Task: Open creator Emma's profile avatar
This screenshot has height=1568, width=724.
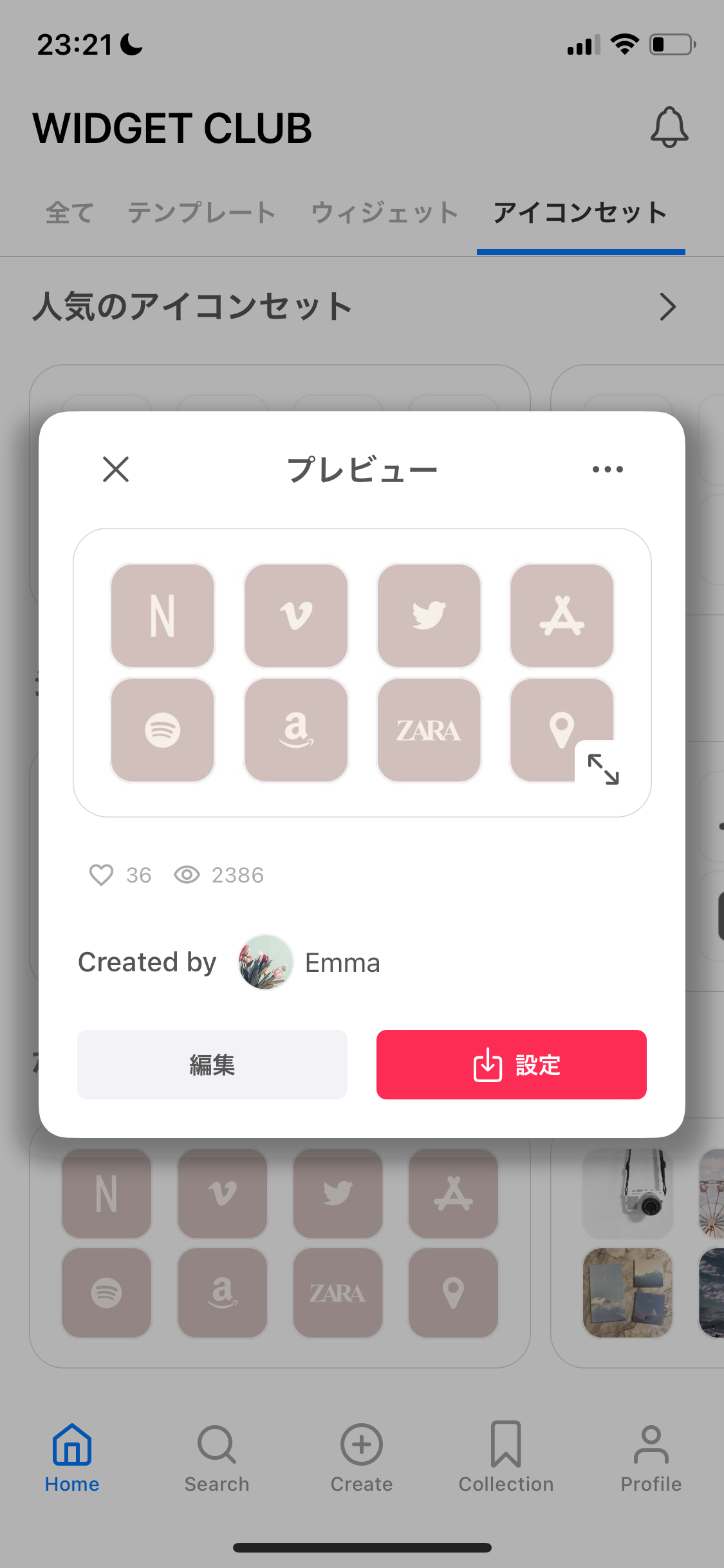Action: coord(264,962)
